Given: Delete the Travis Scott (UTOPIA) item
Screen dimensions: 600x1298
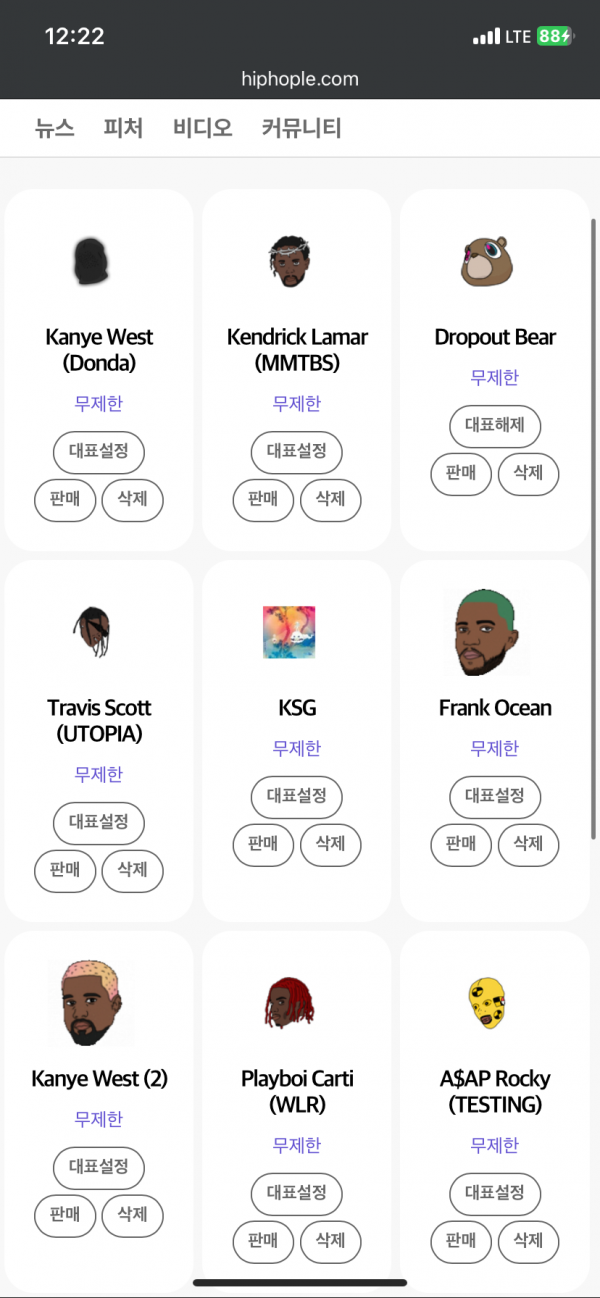Looking at the screenshot, I should point(132,871).
